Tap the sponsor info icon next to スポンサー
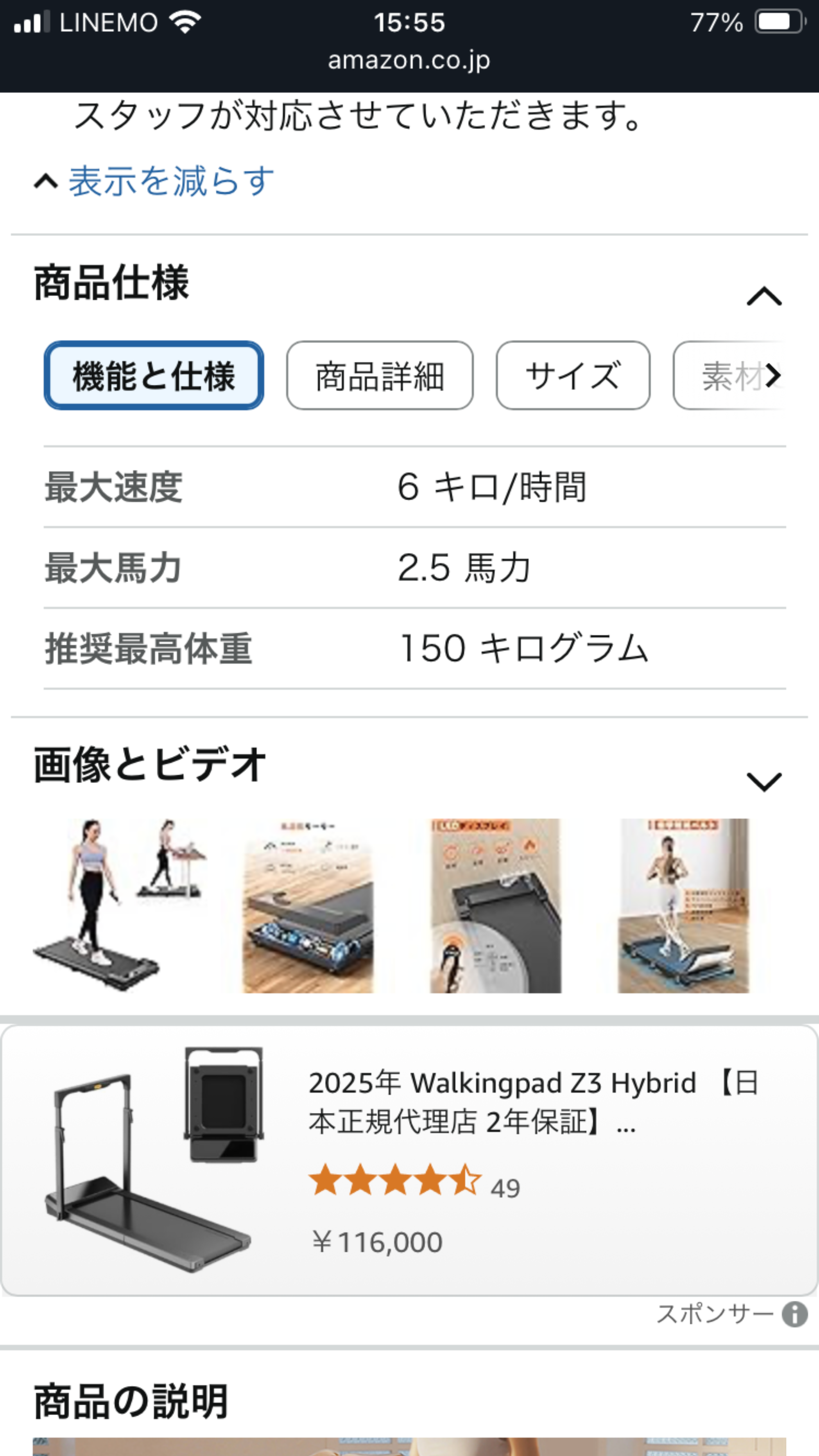Image resolution: width=819 pixels, height=1456 pixels. click(x=794, y=1314)
